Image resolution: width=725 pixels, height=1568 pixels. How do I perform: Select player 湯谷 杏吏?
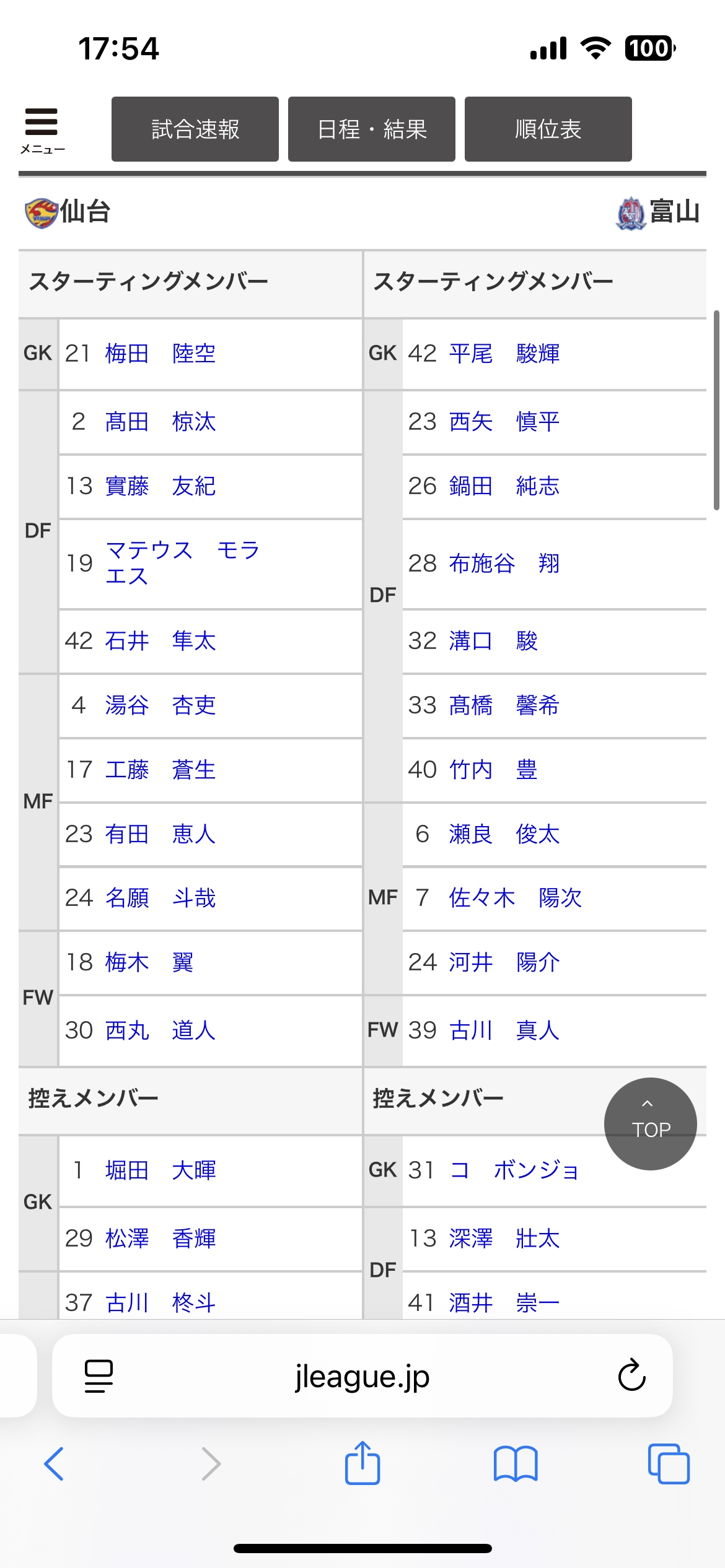tap(160, 705)
